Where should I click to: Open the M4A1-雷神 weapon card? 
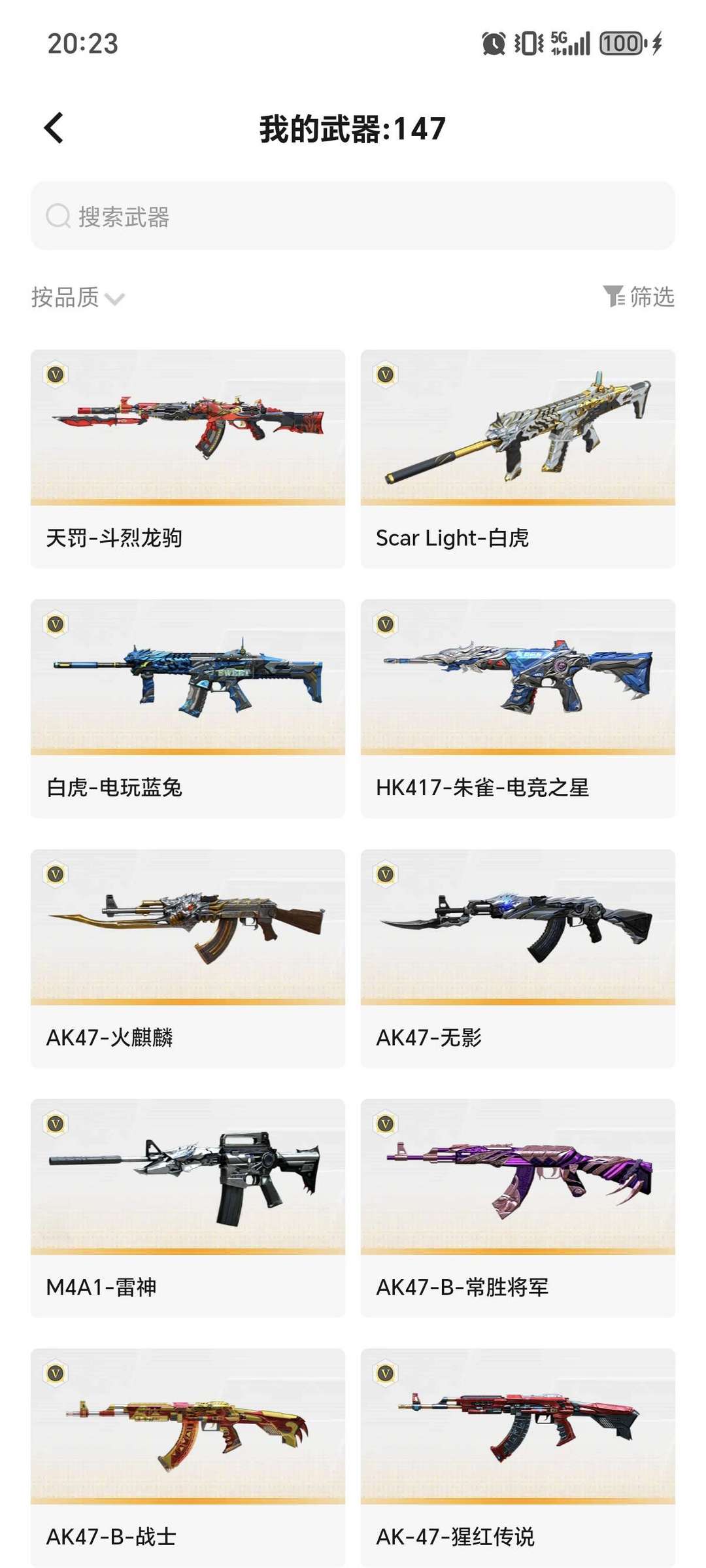[x=188, y=1207]
